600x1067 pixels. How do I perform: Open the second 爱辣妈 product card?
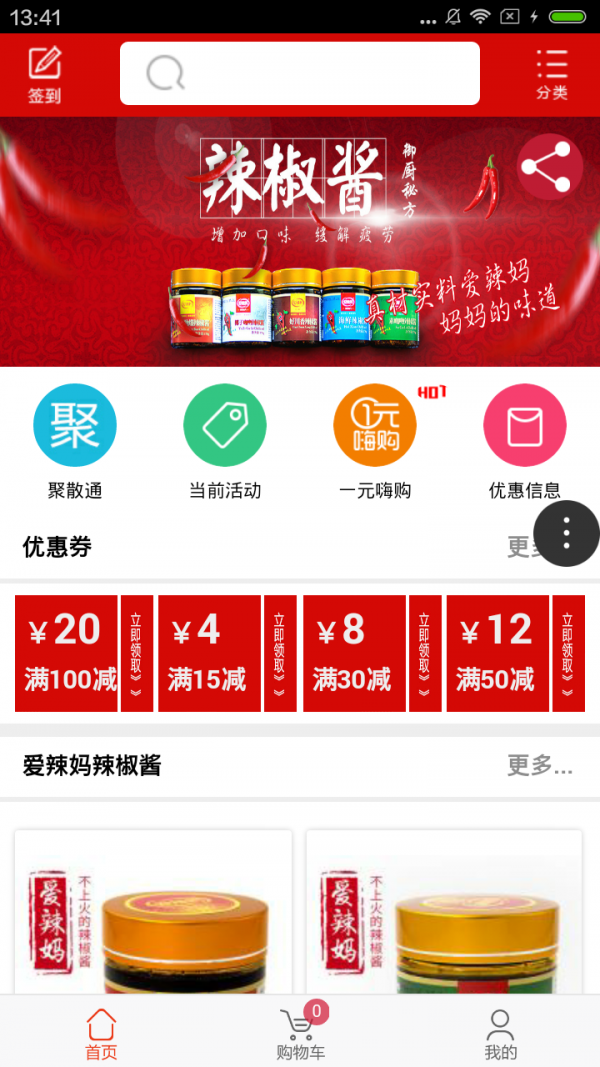pyautogui.click(x=444, y=910)
